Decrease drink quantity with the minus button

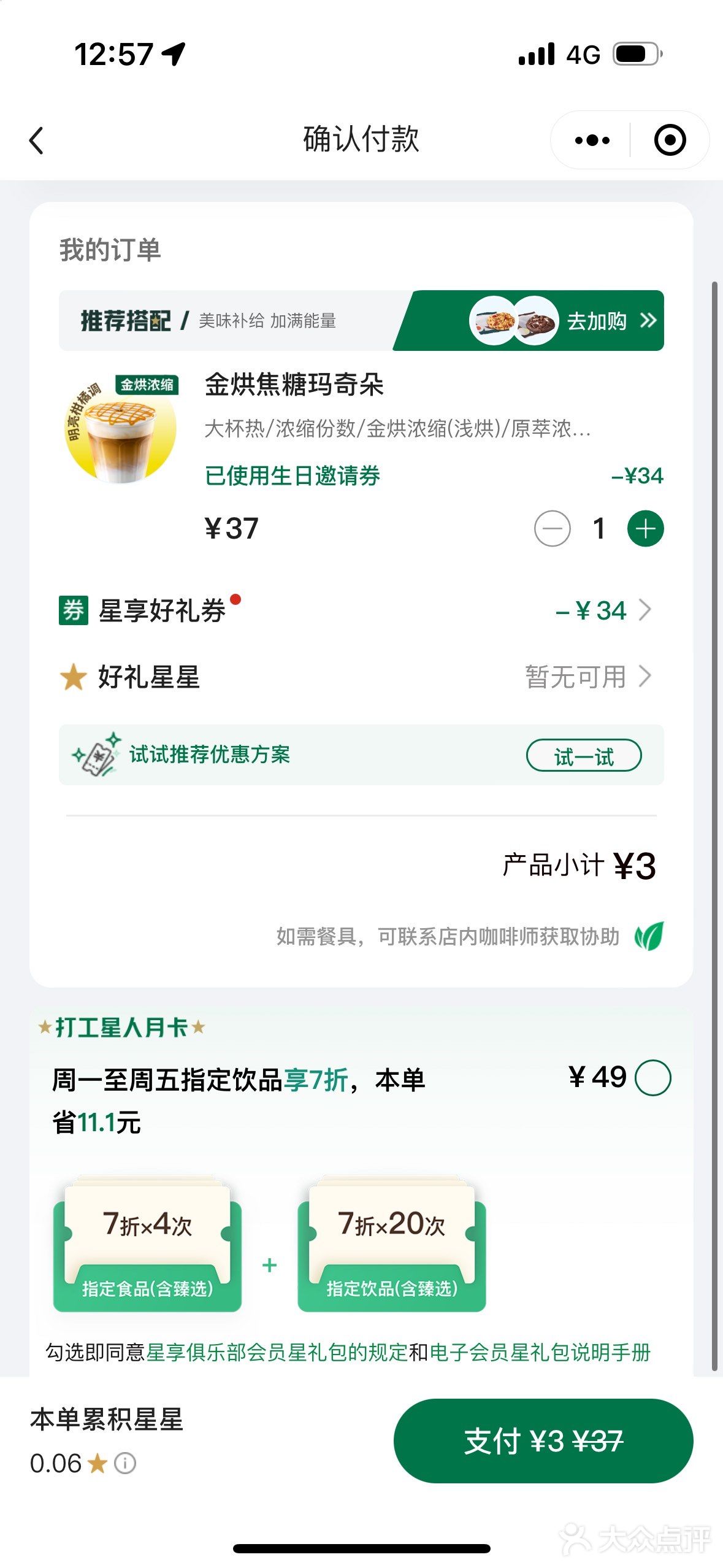tap(554, 529)
